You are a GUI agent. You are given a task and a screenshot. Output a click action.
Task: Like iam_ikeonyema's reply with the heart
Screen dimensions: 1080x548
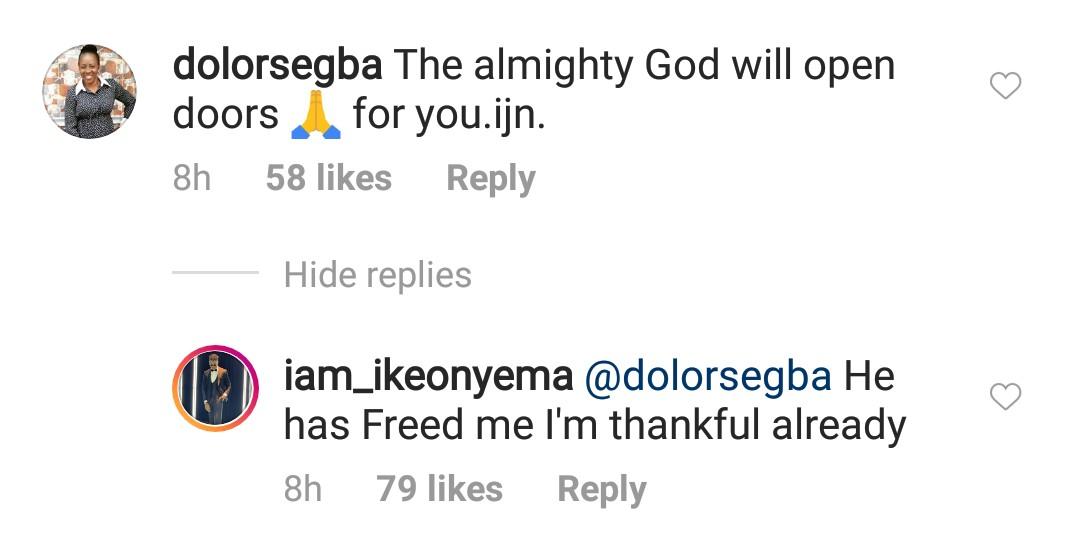1005,398
